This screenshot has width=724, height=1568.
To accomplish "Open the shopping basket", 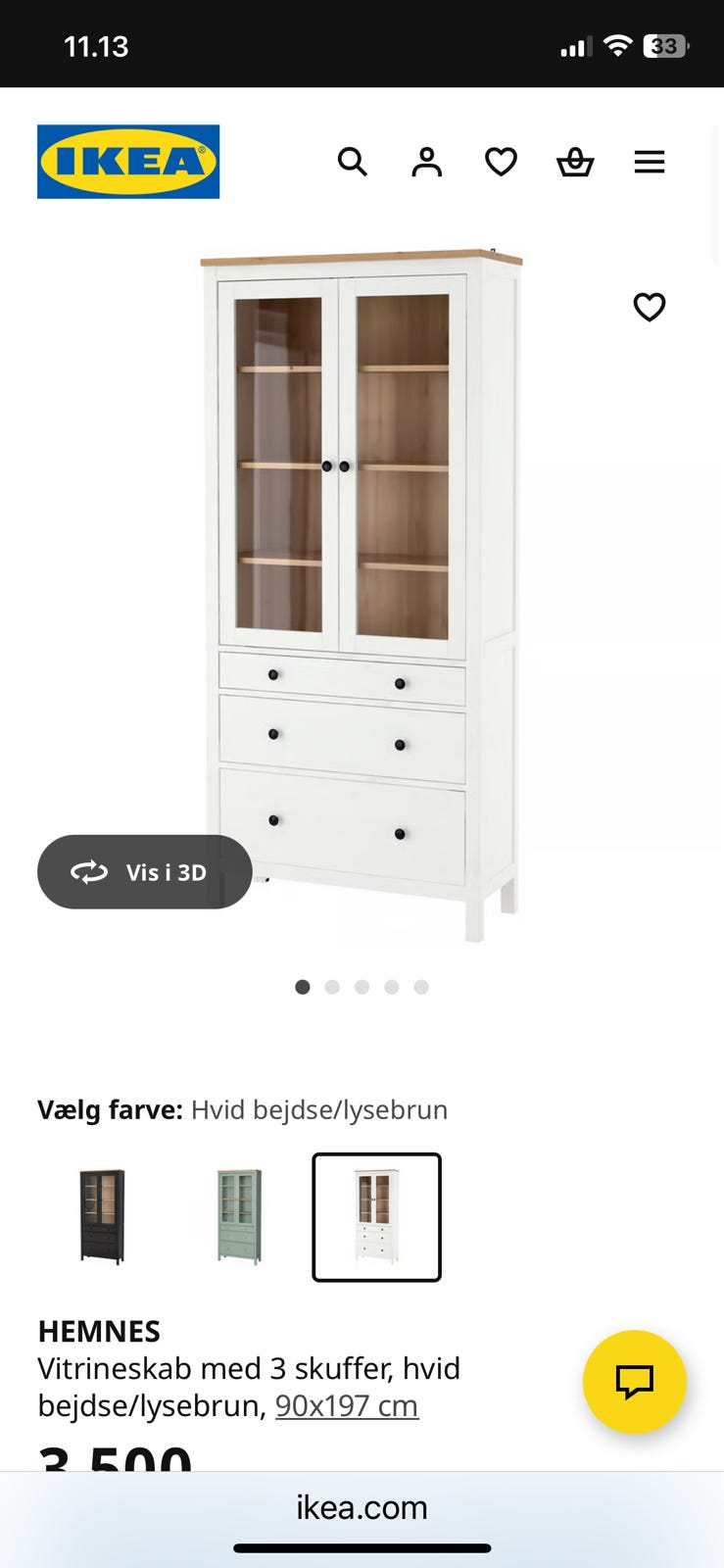I will pos(575,162).
